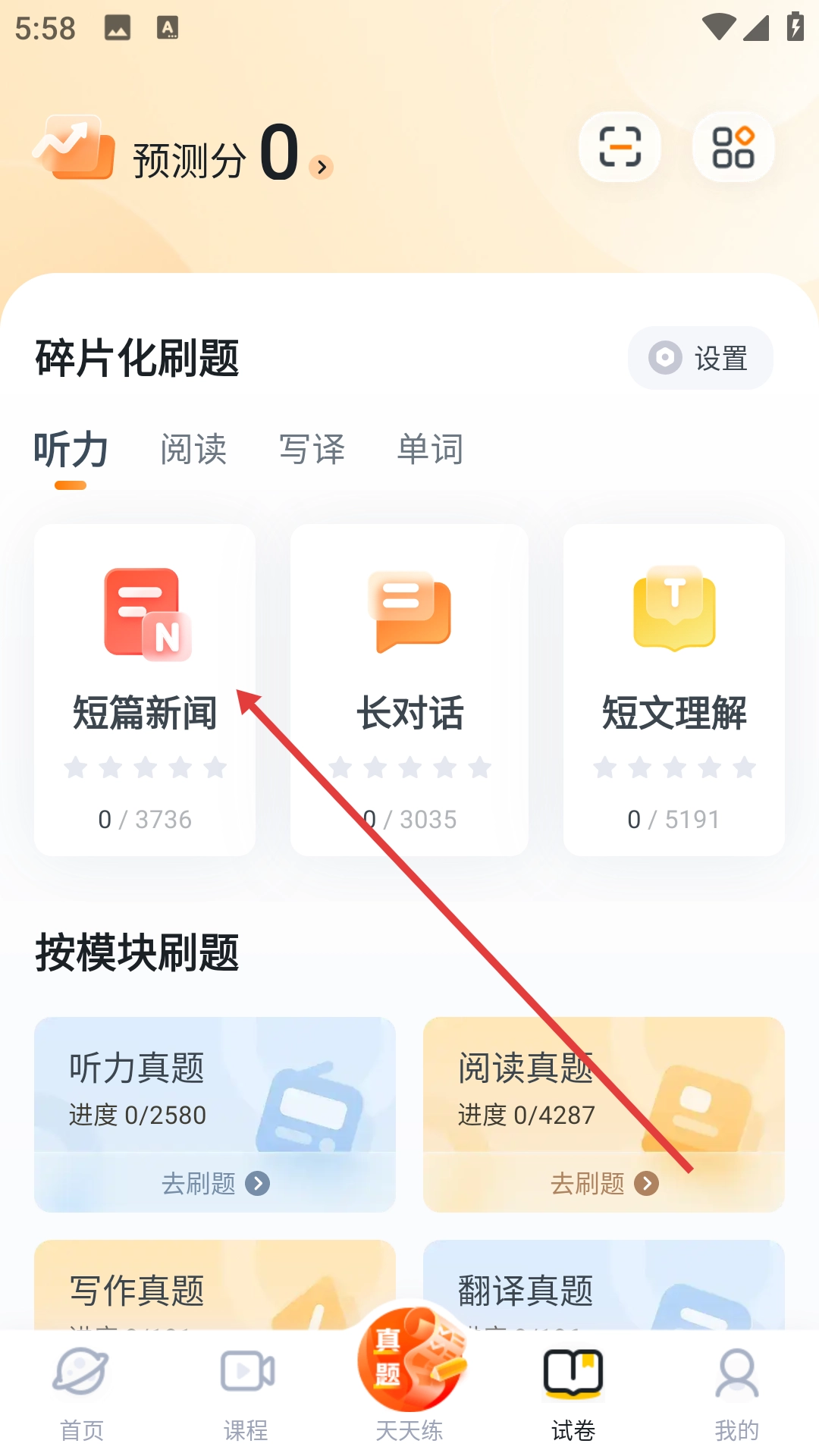
Task: Select the 听力 tab
Action: [x=71, y=449]
